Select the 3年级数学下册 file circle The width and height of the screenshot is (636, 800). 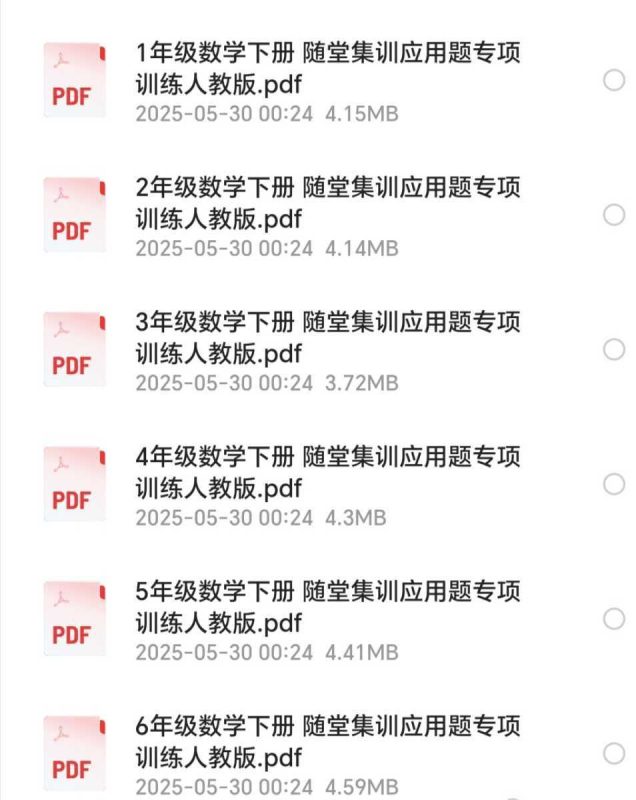tap(614, 349)
